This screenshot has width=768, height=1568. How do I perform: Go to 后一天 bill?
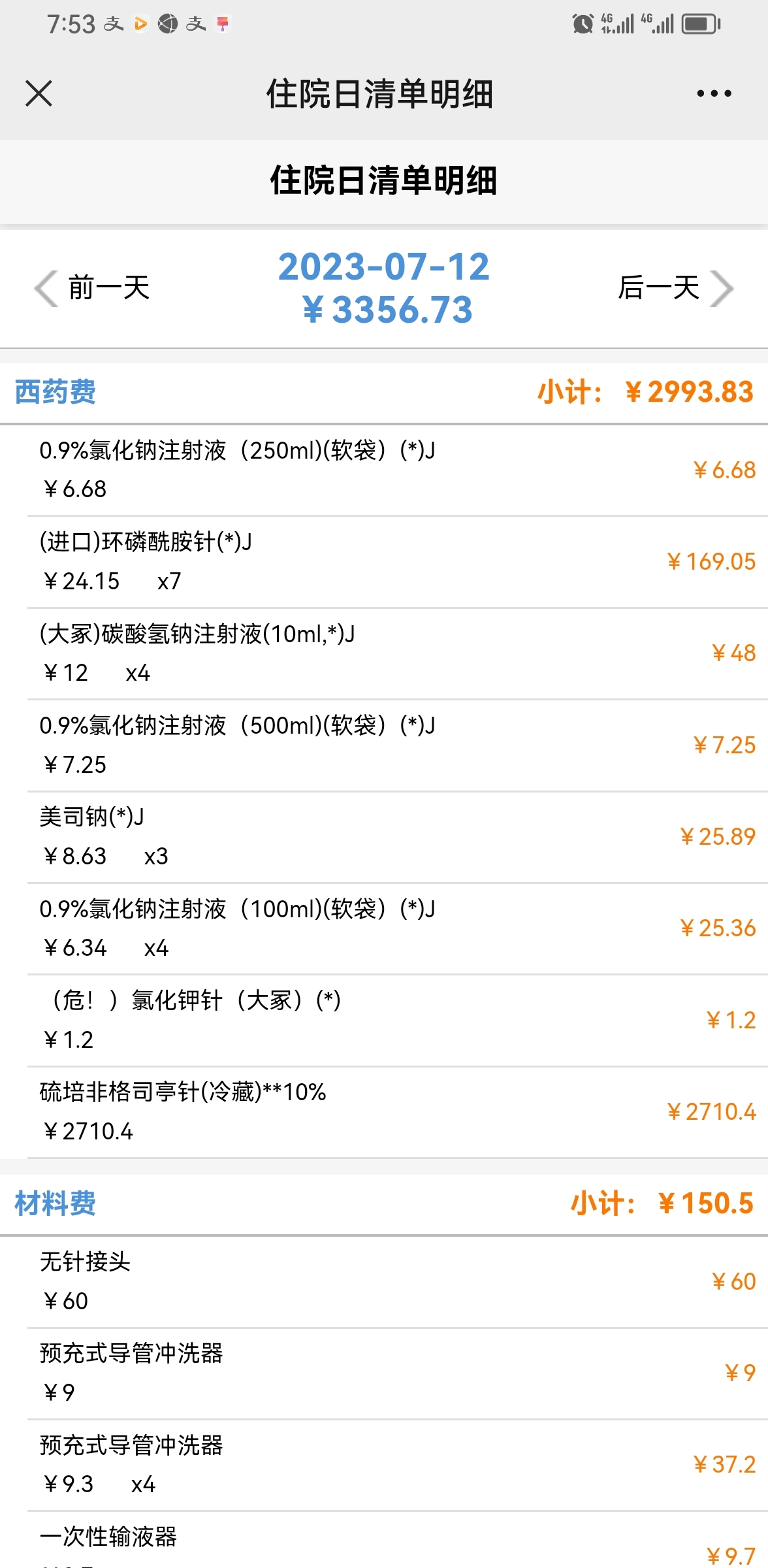point(676,288)
